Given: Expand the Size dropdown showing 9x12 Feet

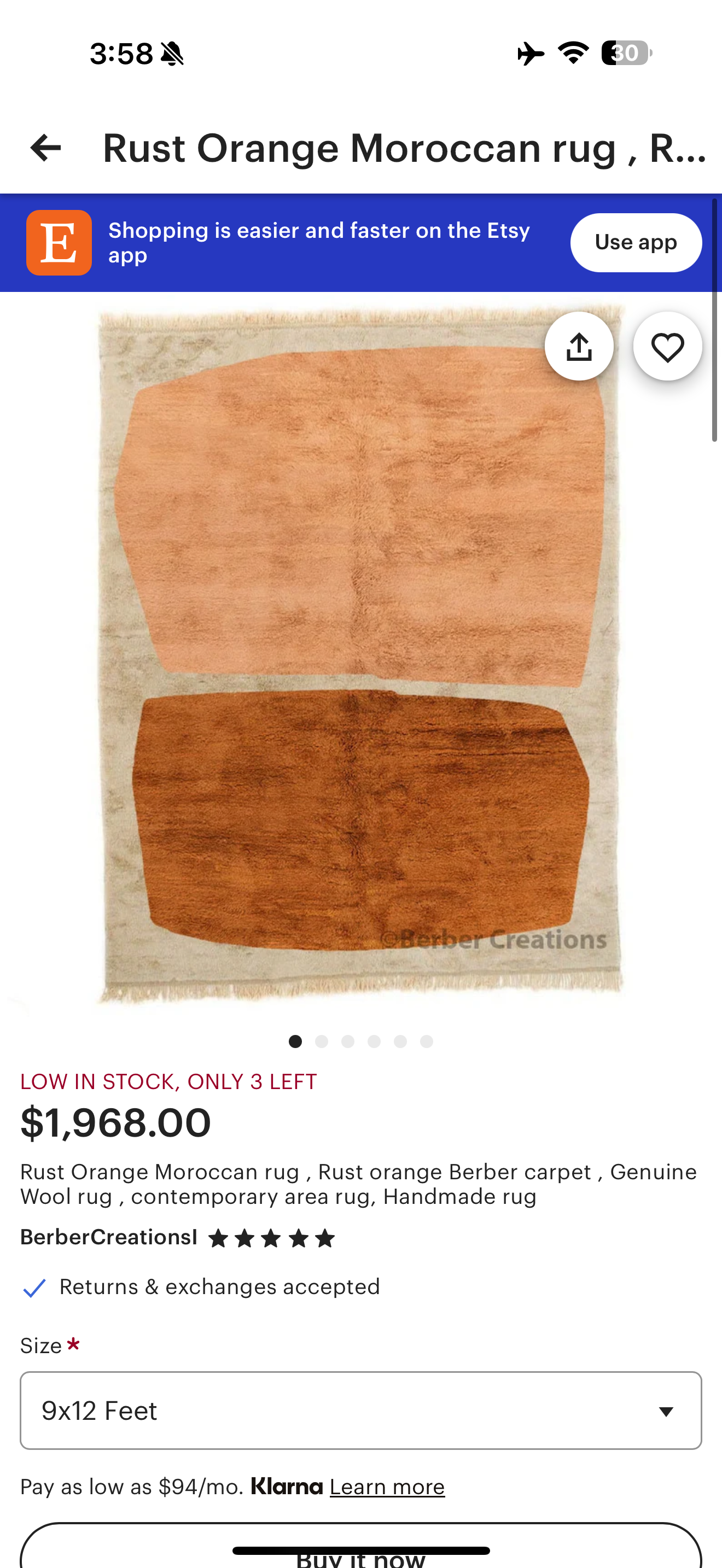Looking at the screenshot, I should coord(361,1411).
